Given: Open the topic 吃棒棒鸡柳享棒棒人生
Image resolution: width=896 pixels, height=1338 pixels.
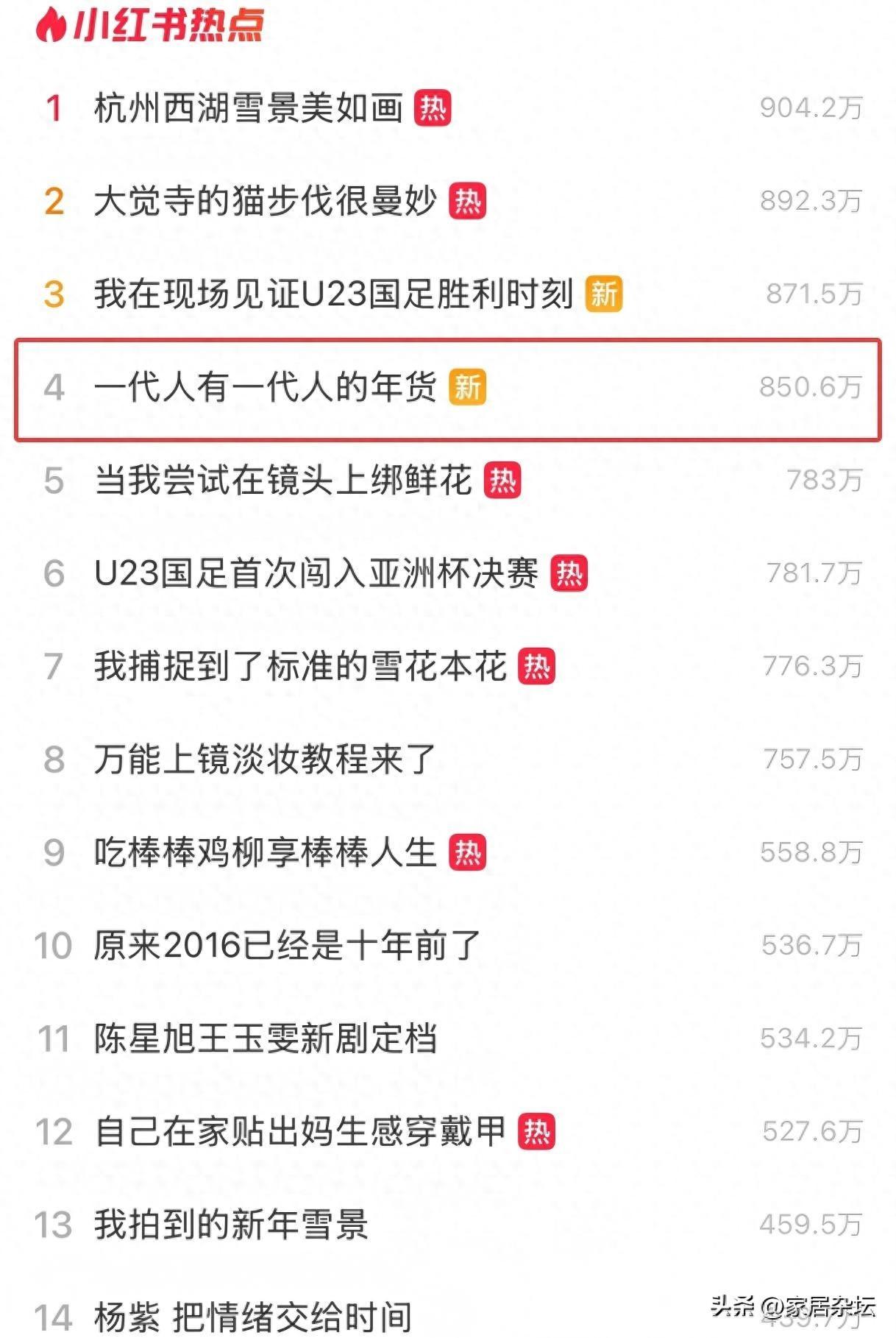Looking at the screenshot, I should (266, 853).
